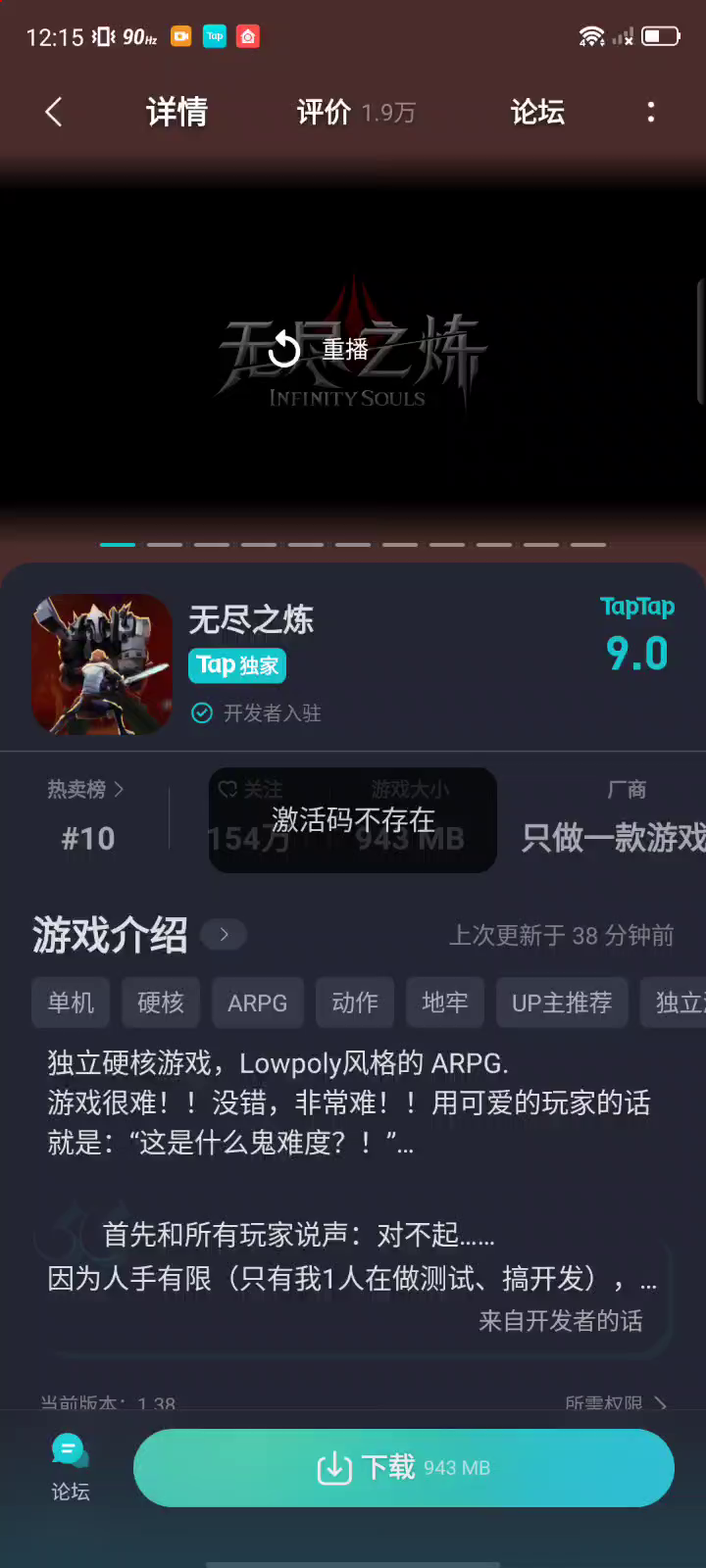Screen dimensions: 706x1568
Task: Select the UP主推荐 tag chip
Action: 562,1003
